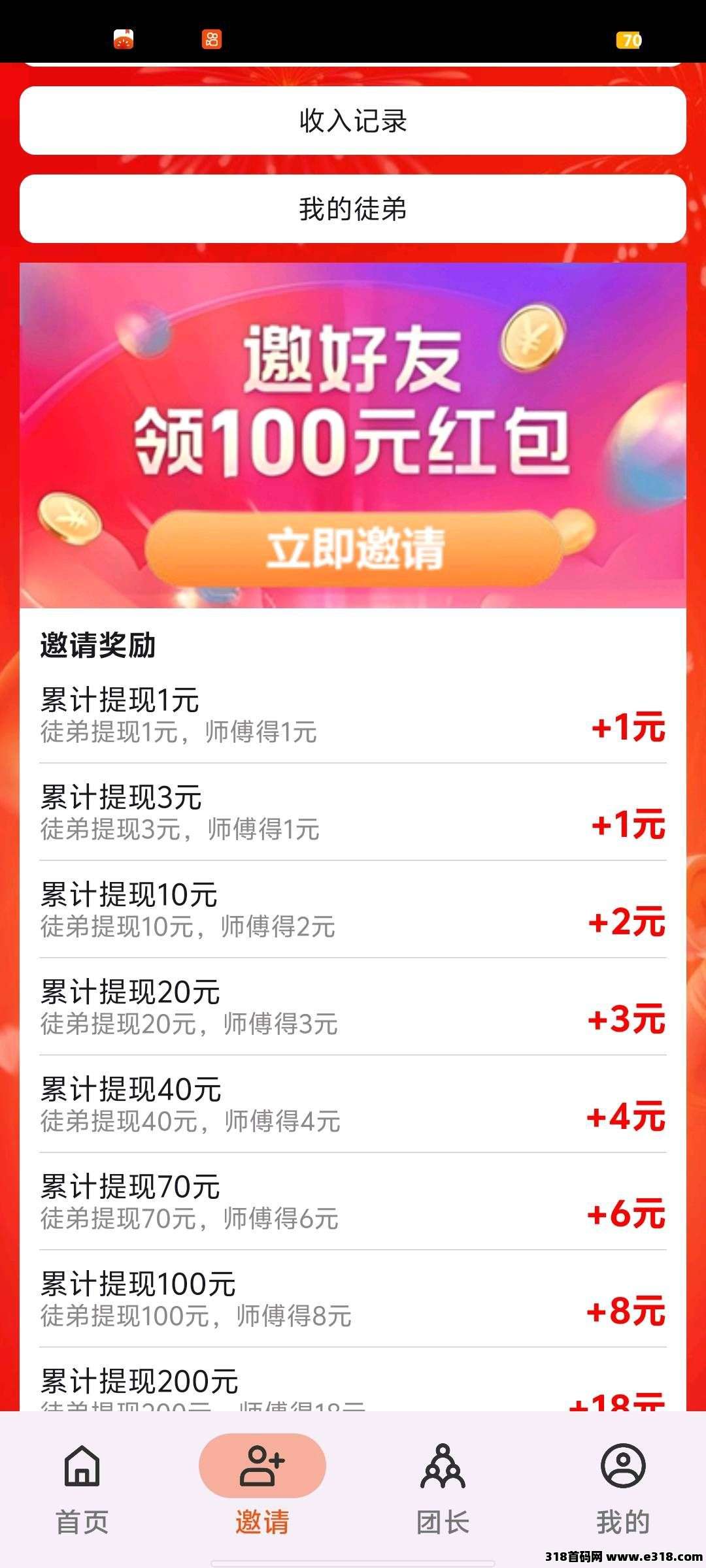Go to the 首页 home tab
The width and height of the screenshot is (706, 1568).
tap(82, 1482)
